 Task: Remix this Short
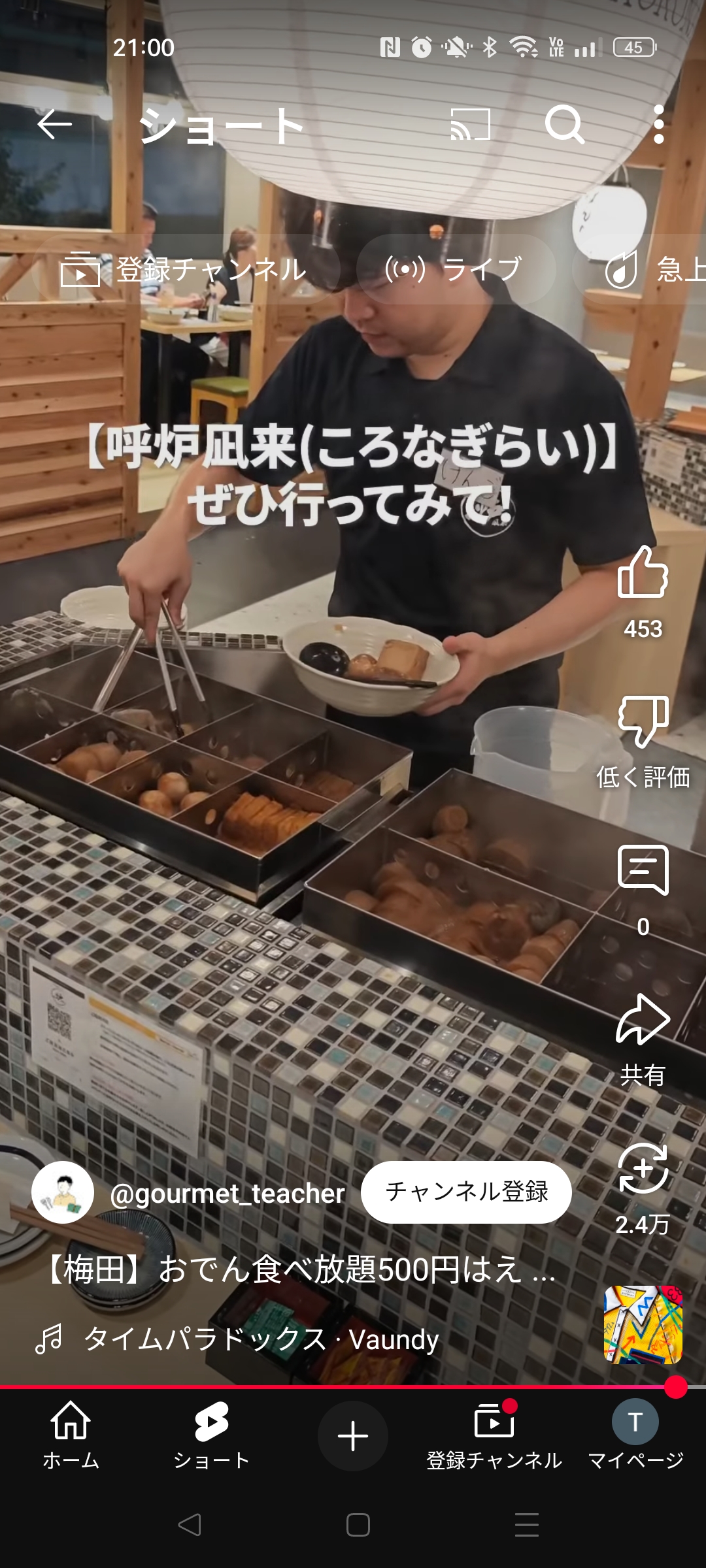[643, 1169]
